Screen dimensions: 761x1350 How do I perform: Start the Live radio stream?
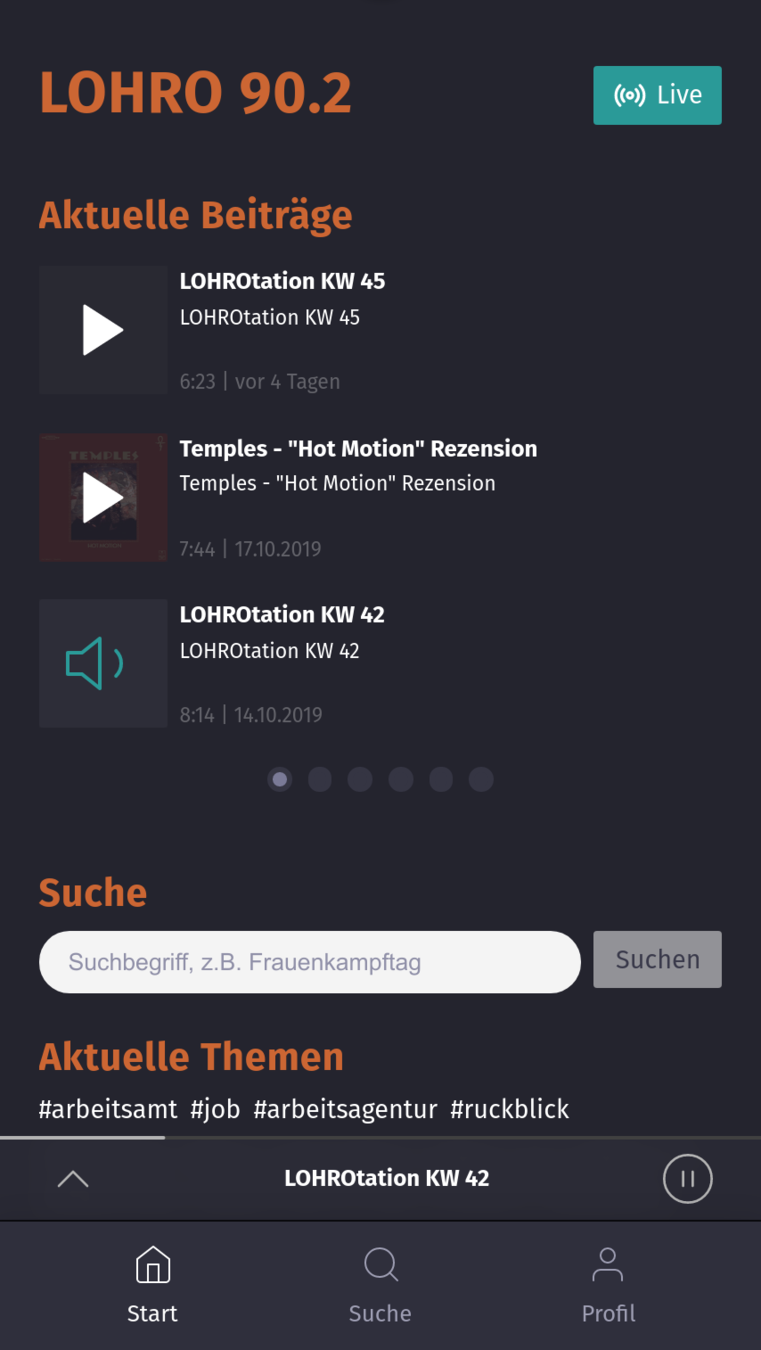coord(657,95)
